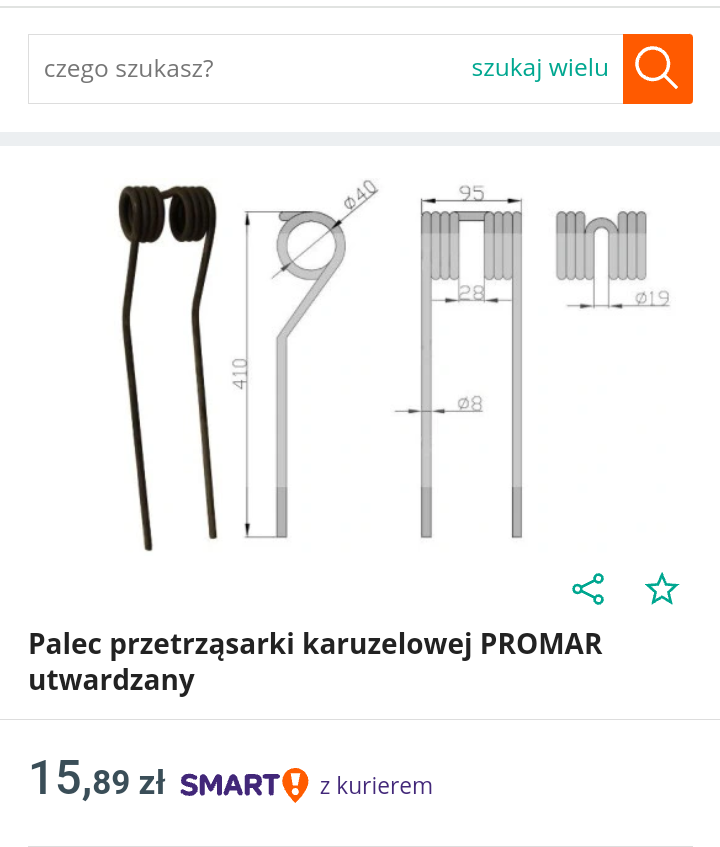
Task: Add product to favorites with star
Action: (x=661, y=589)
